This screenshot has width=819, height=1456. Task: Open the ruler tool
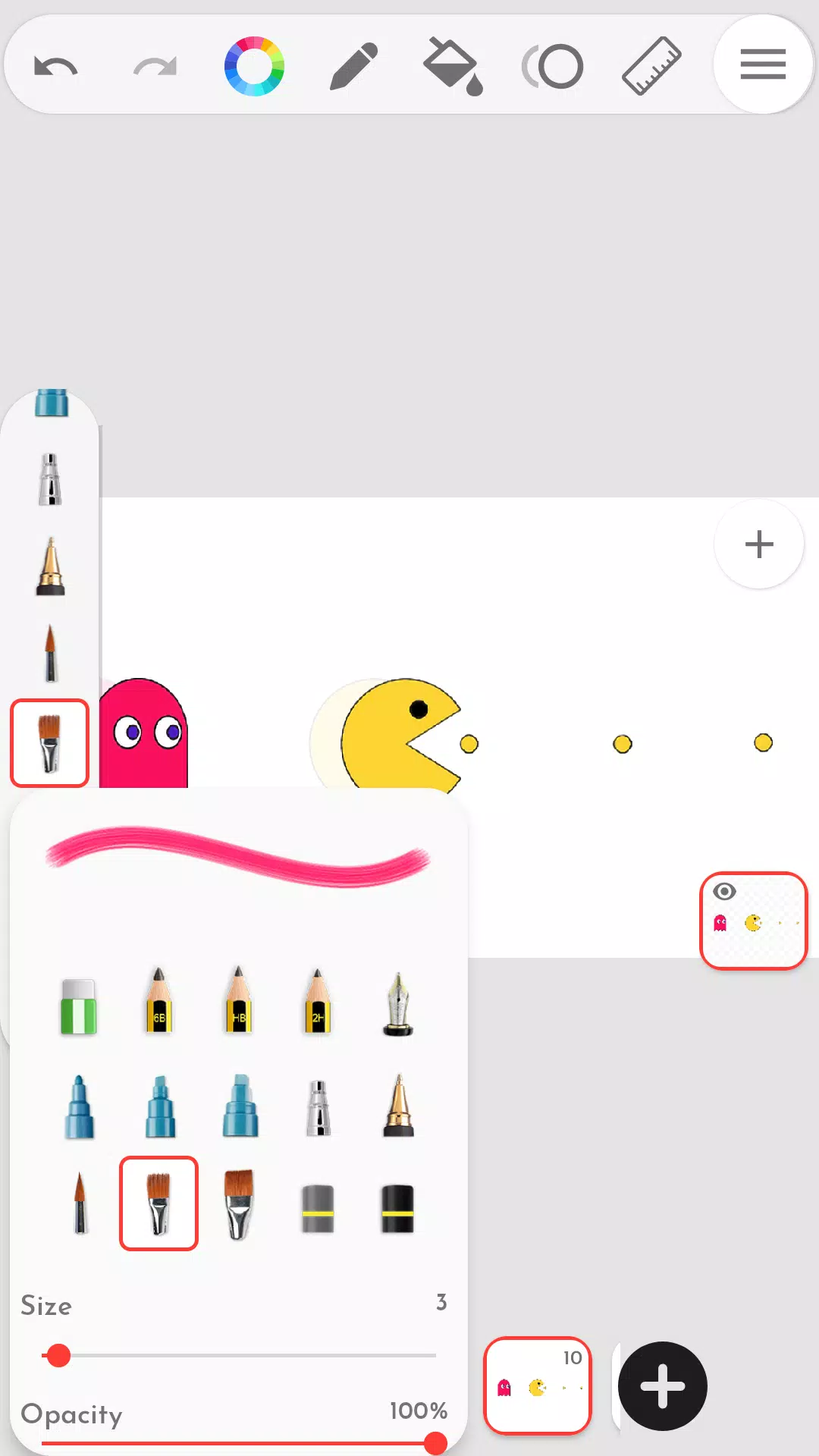click(651, 67)
